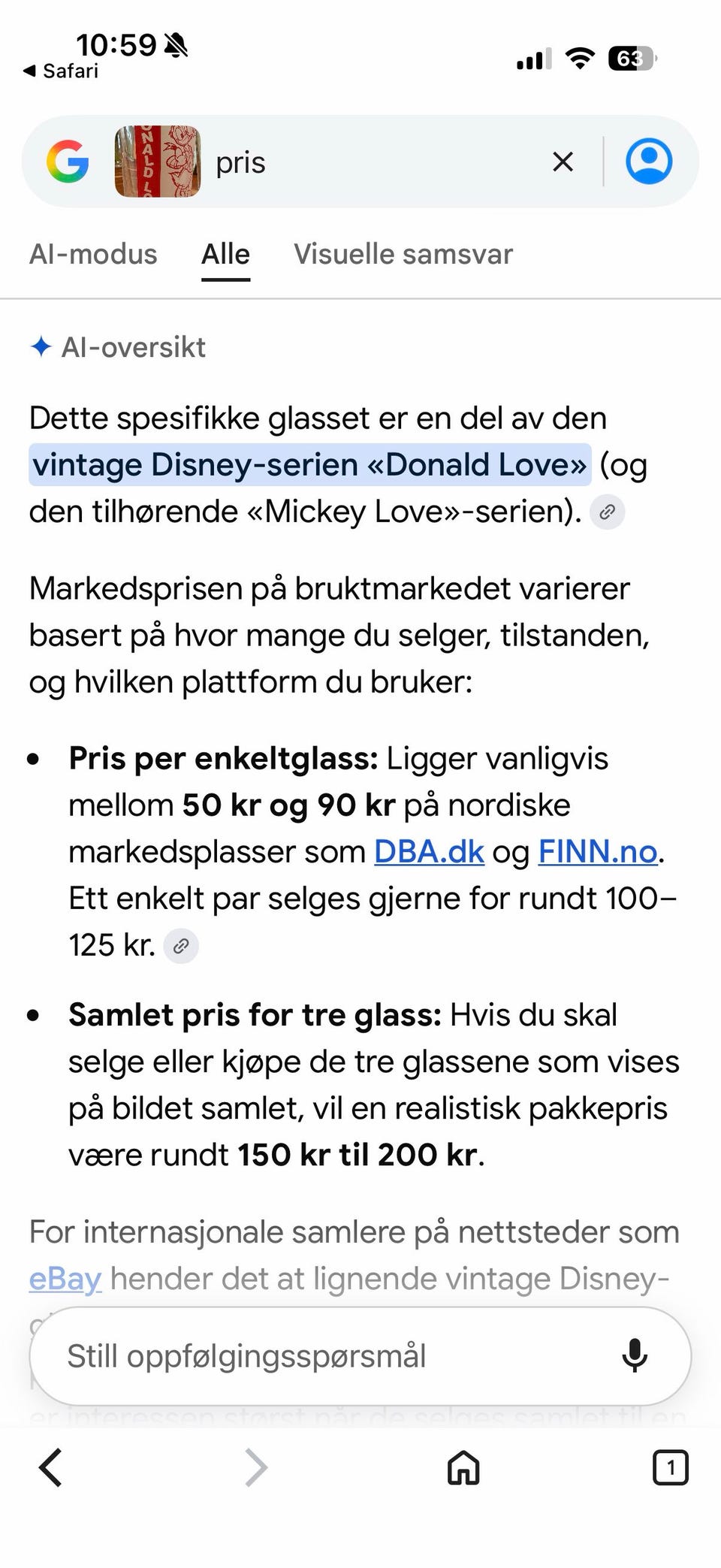Select the Alle tab

point(225,254)
